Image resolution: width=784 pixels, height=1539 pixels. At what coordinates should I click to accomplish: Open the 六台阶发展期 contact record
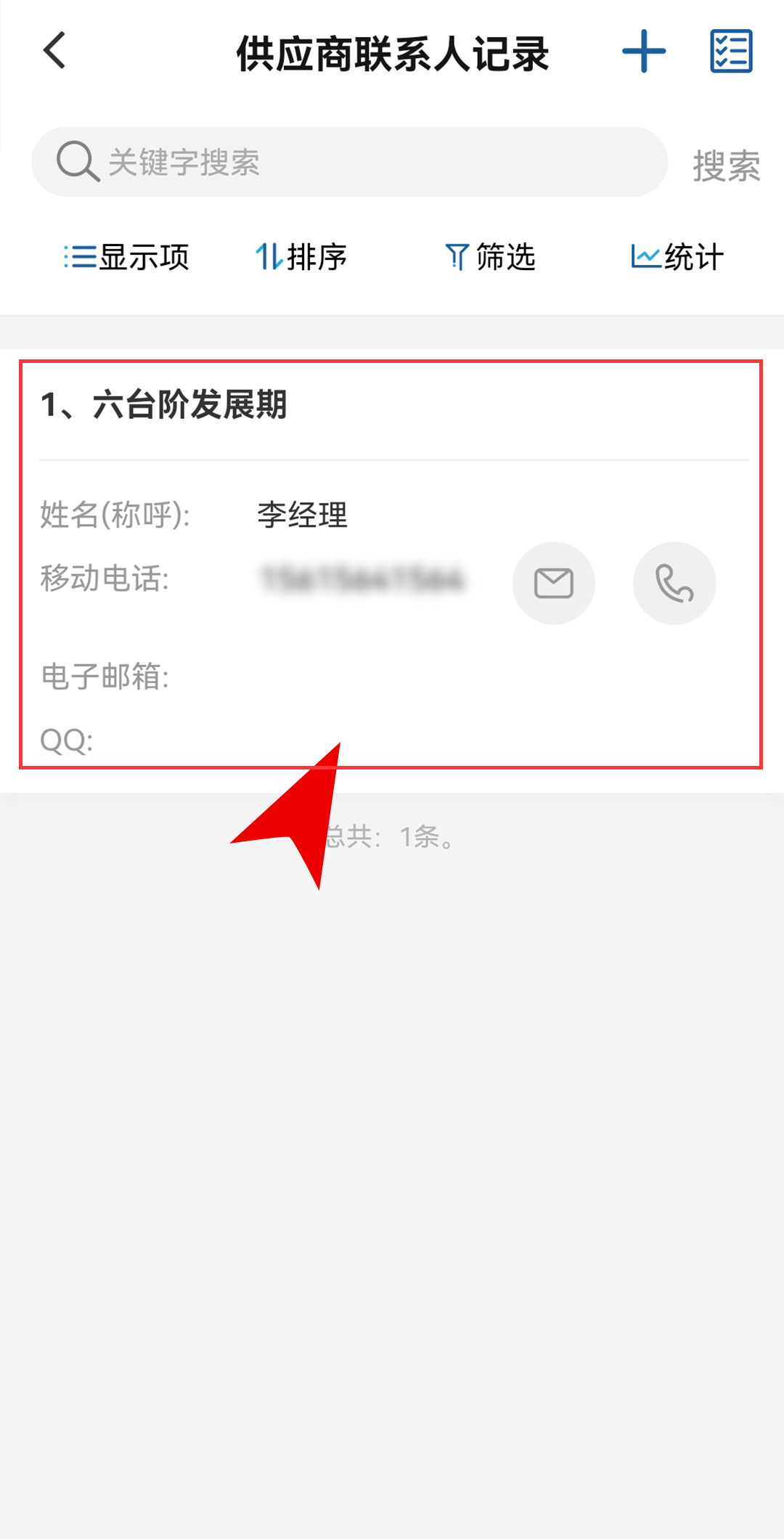pos(190,405)
